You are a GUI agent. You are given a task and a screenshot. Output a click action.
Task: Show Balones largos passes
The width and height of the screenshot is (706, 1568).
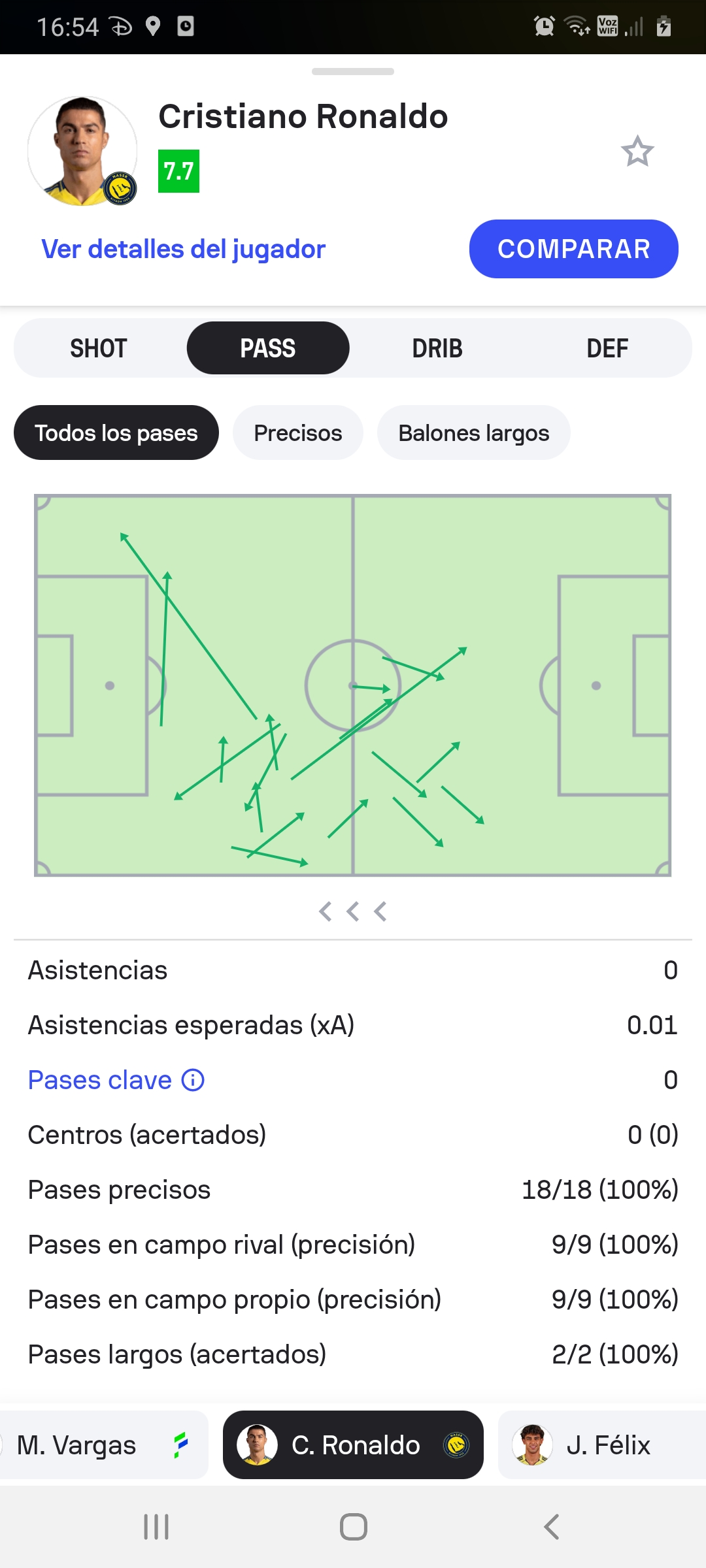tap(473, 433)
